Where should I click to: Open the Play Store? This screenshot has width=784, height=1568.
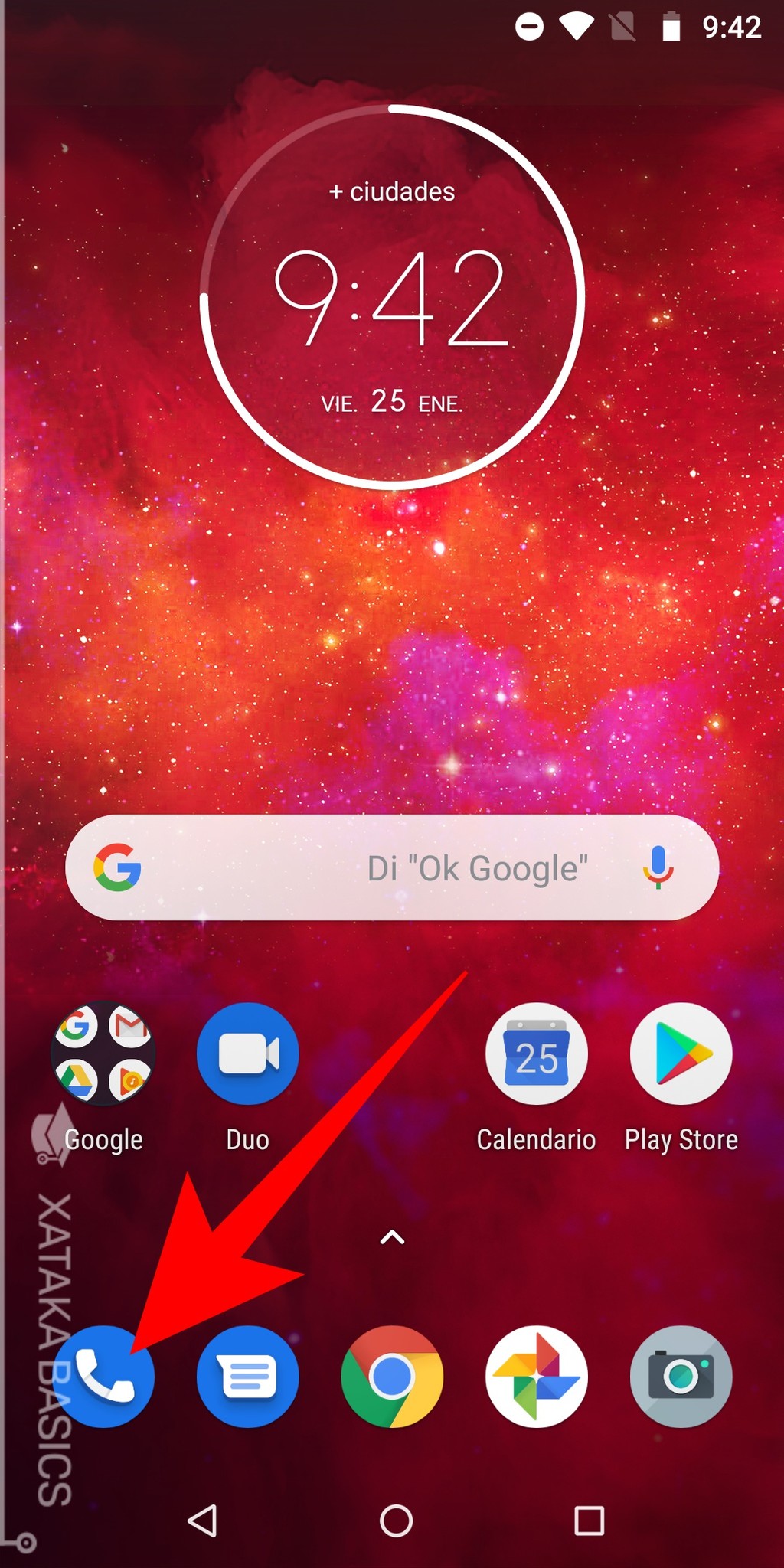(x=681, y=1054)
